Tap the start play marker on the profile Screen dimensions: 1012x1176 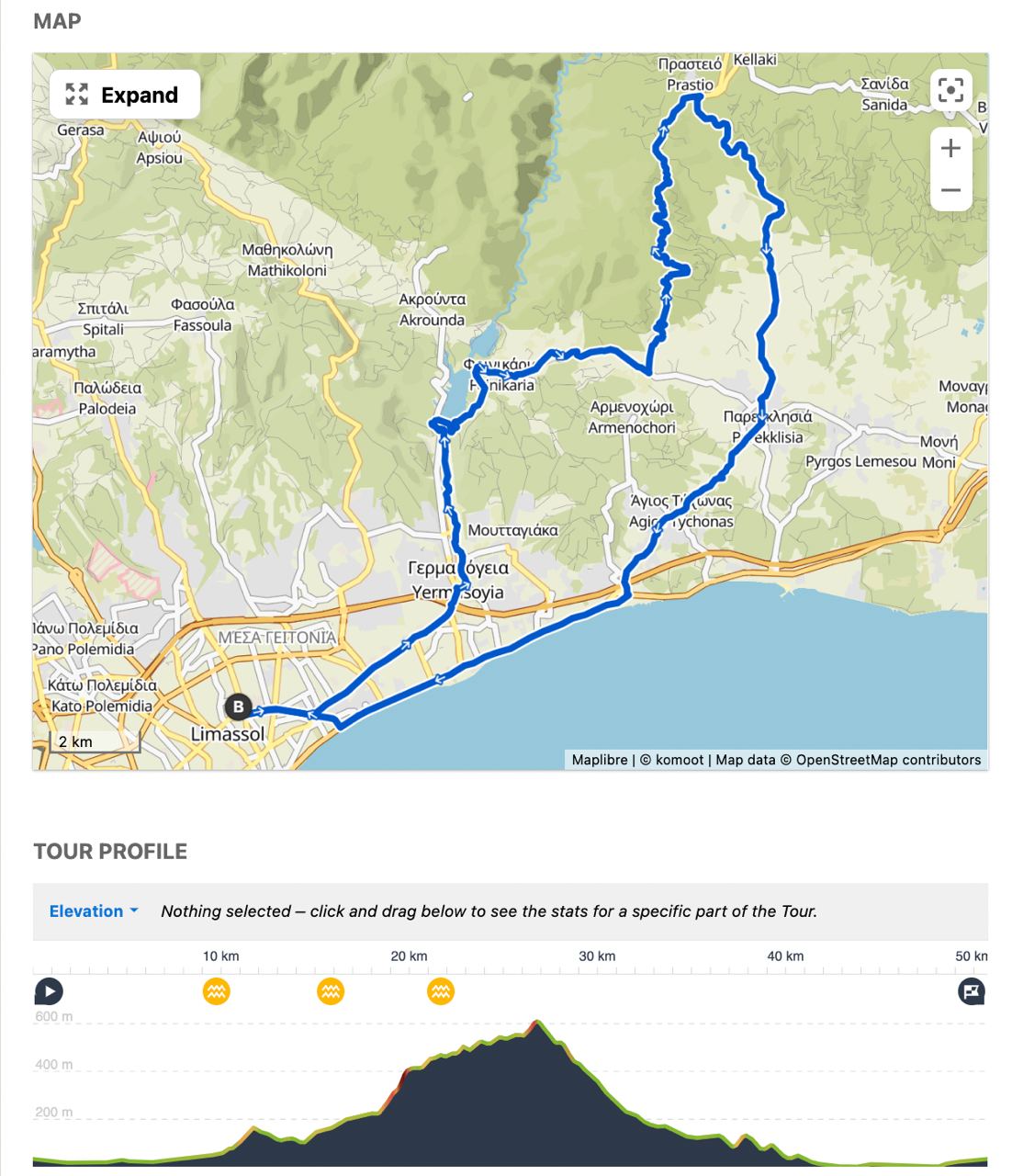(50, 991)
